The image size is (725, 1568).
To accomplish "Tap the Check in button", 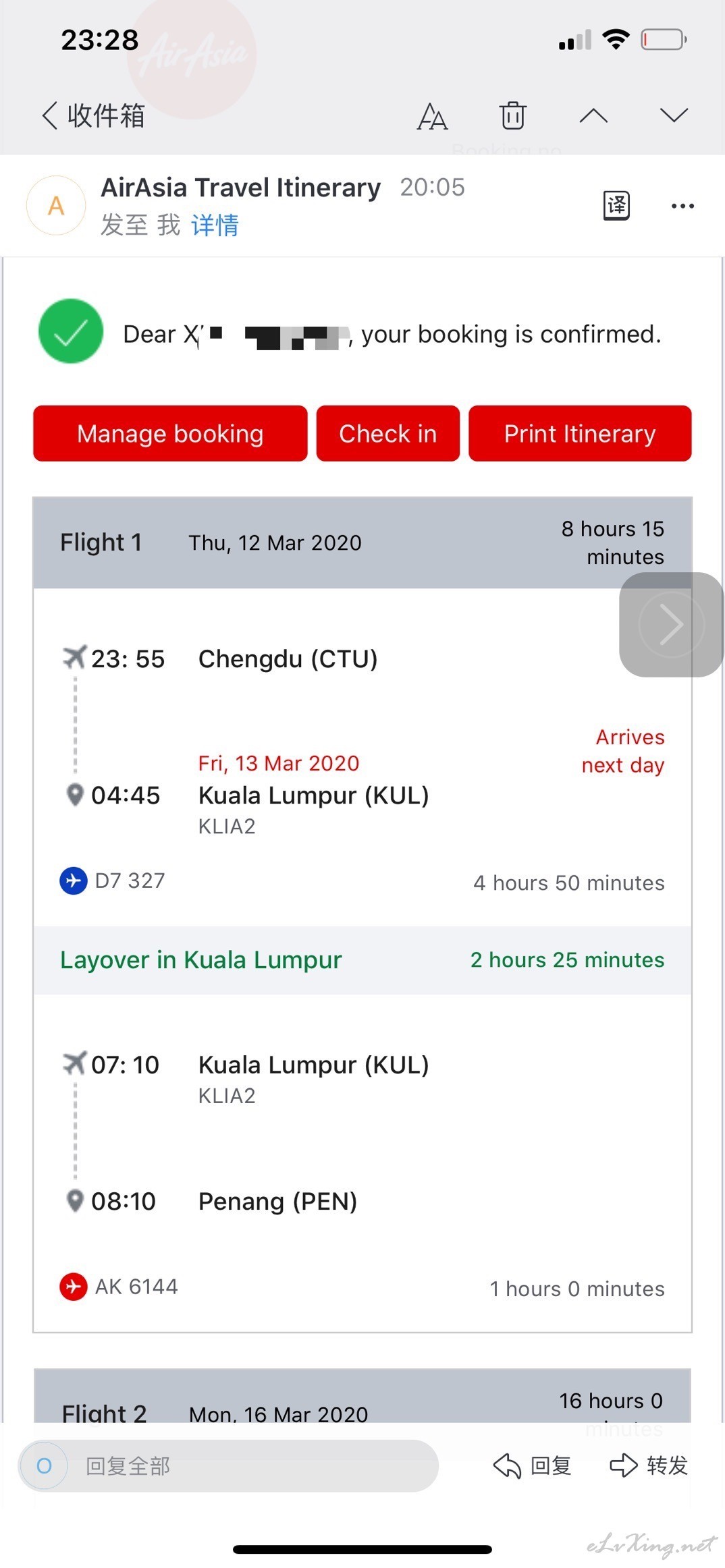I will pos(388,434).
